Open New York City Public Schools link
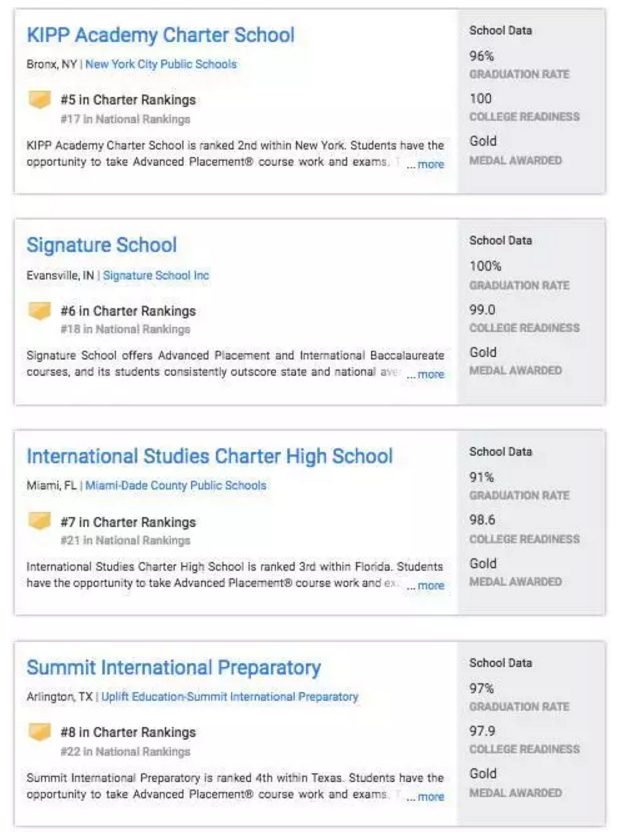This screenshot has height=836, width=622. (x=161, y=64)
